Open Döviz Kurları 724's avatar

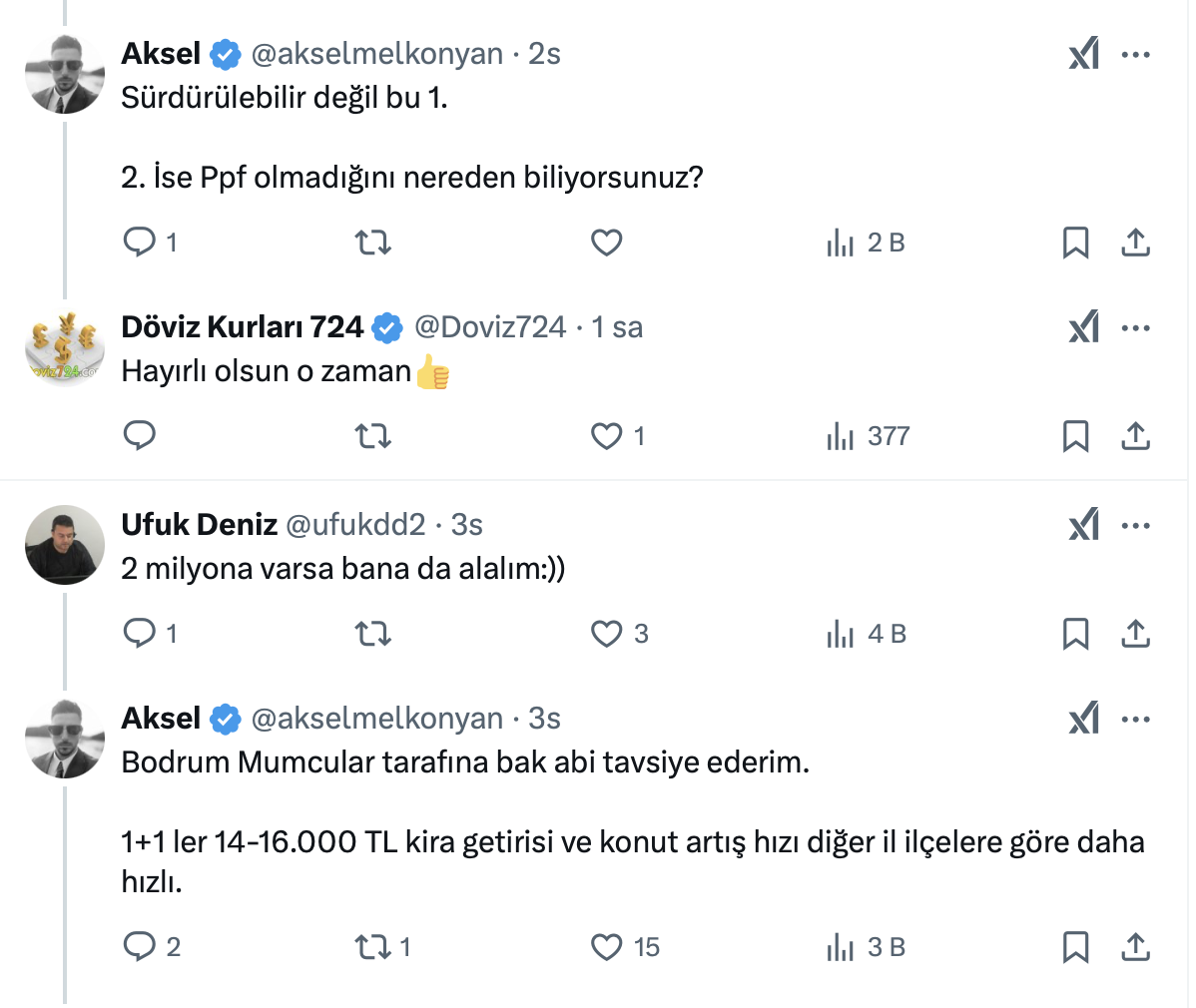[65, 347]
